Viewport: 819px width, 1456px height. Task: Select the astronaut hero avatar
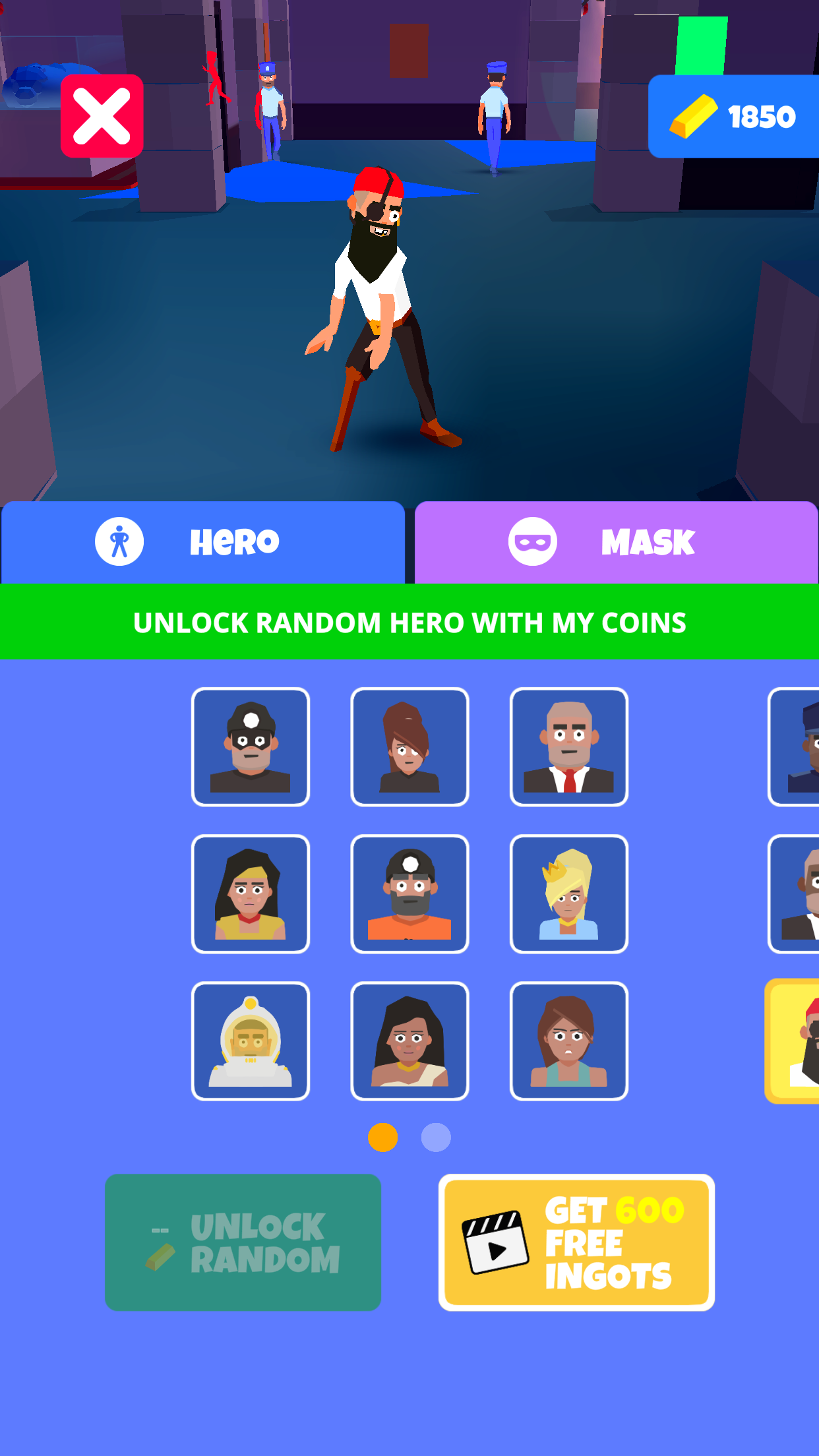[x=251, y=1041]
